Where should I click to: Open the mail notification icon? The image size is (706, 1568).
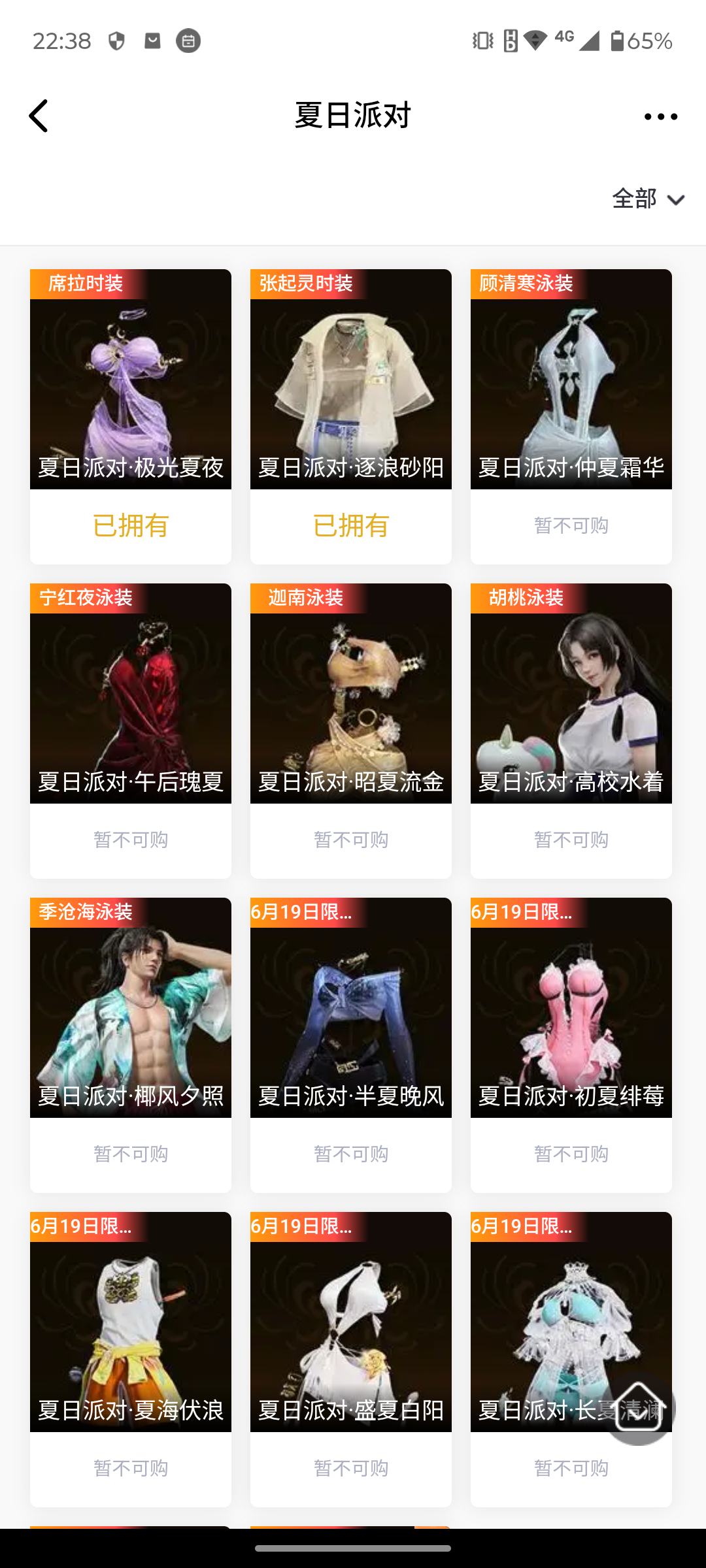[153, 41]
